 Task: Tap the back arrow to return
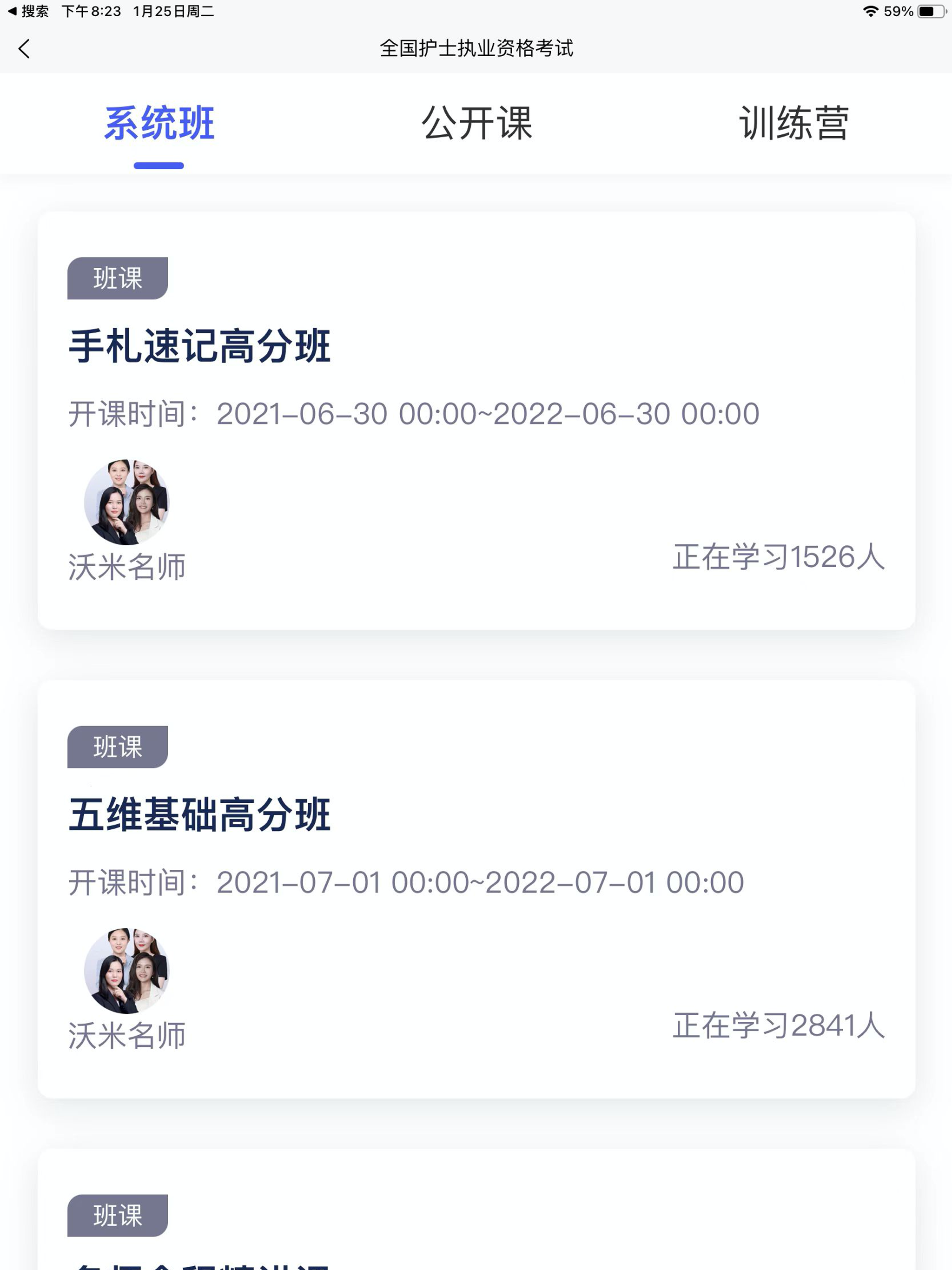[24, 49]
